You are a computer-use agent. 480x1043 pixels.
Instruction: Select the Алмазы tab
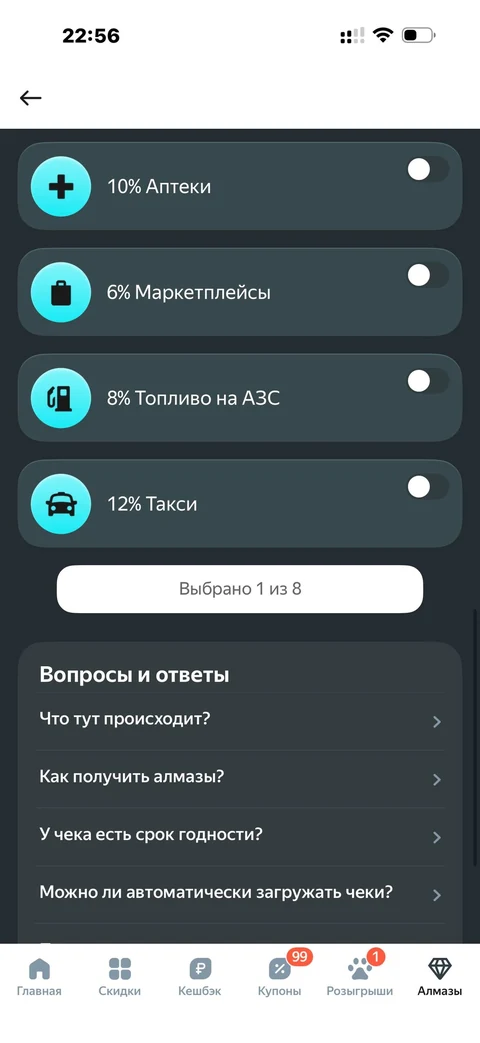439,976
